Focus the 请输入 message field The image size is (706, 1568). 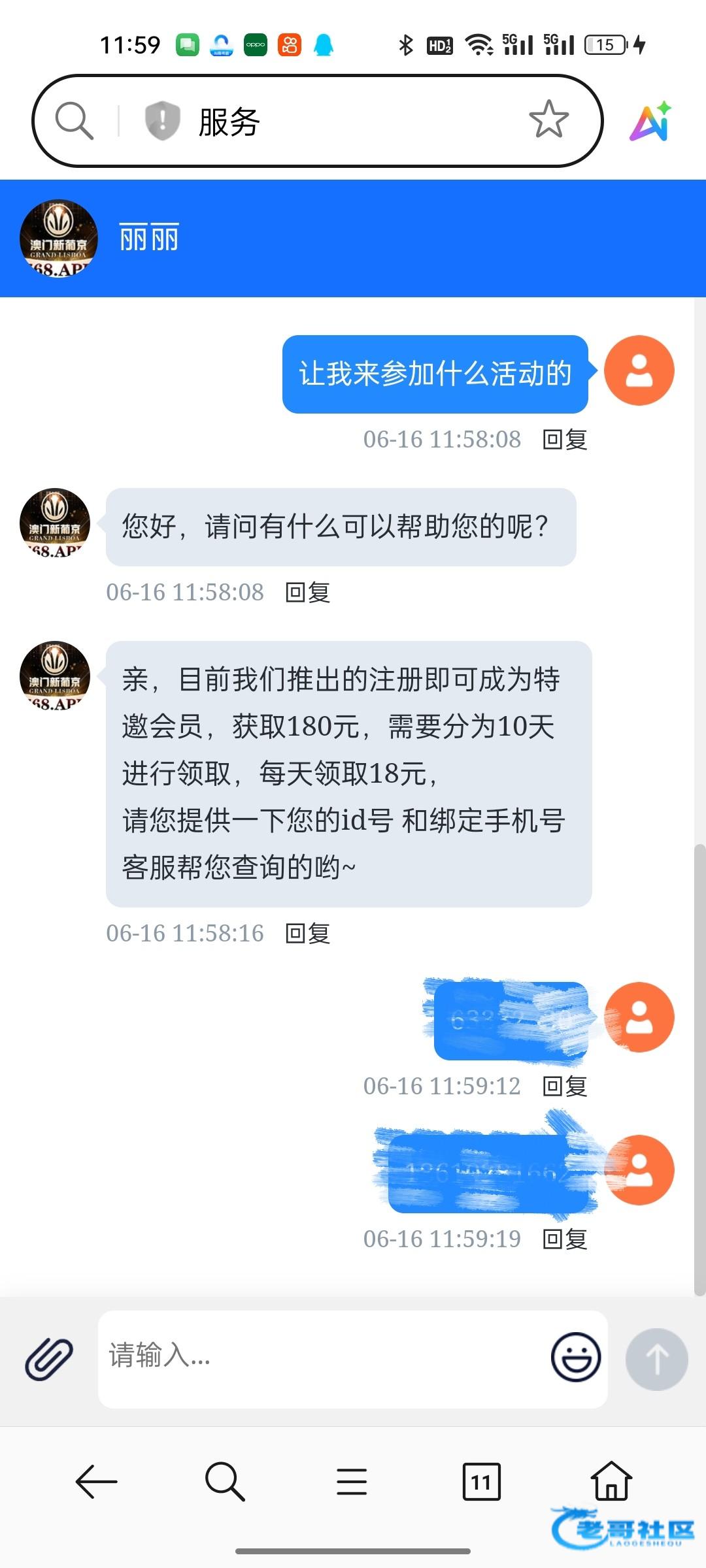(x=320, y=1358)
